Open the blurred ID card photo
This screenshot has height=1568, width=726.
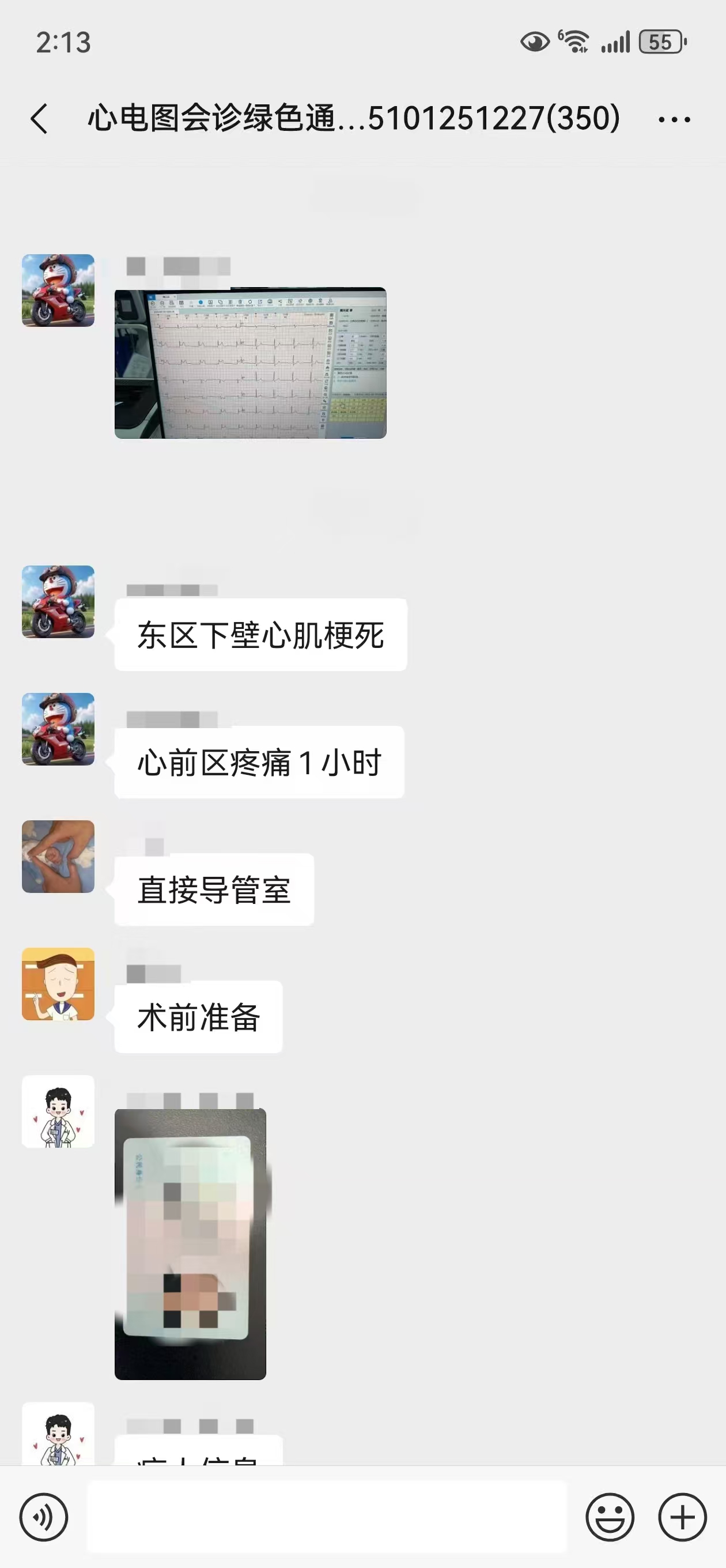coord(191,1244)
